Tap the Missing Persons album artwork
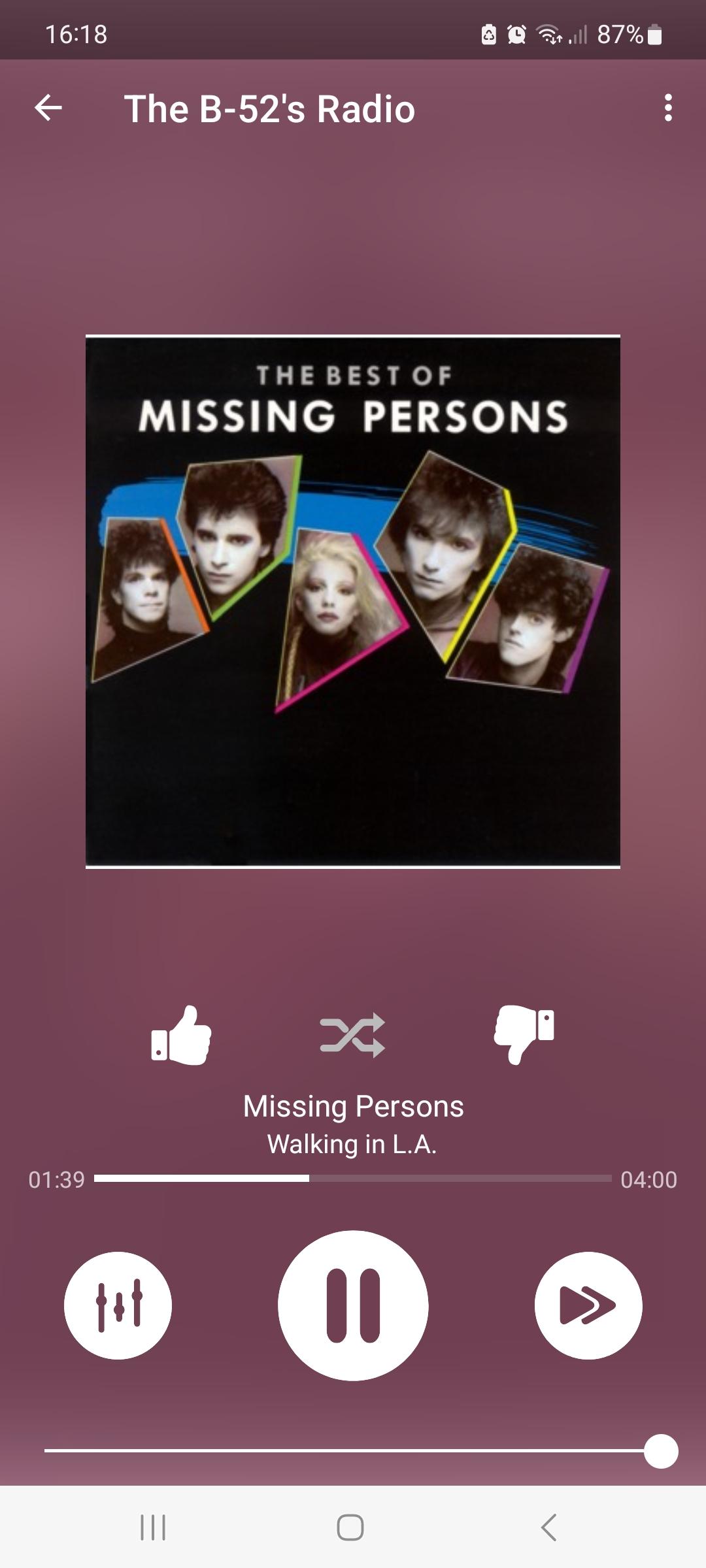The height and width of the screenshot is (1568, 706). pyautogui.click(x=353, y=602)
